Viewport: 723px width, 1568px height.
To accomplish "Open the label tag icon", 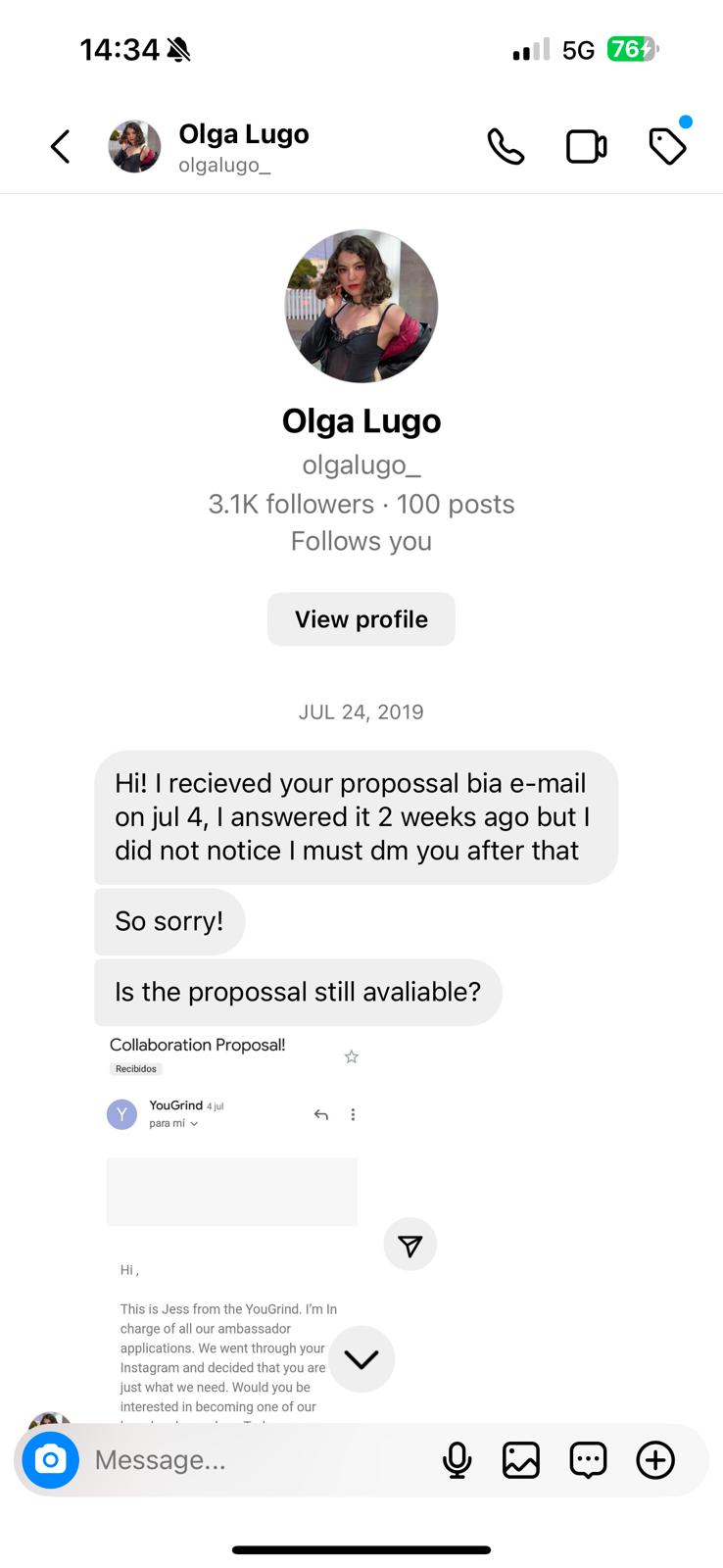I will point(668,146).
